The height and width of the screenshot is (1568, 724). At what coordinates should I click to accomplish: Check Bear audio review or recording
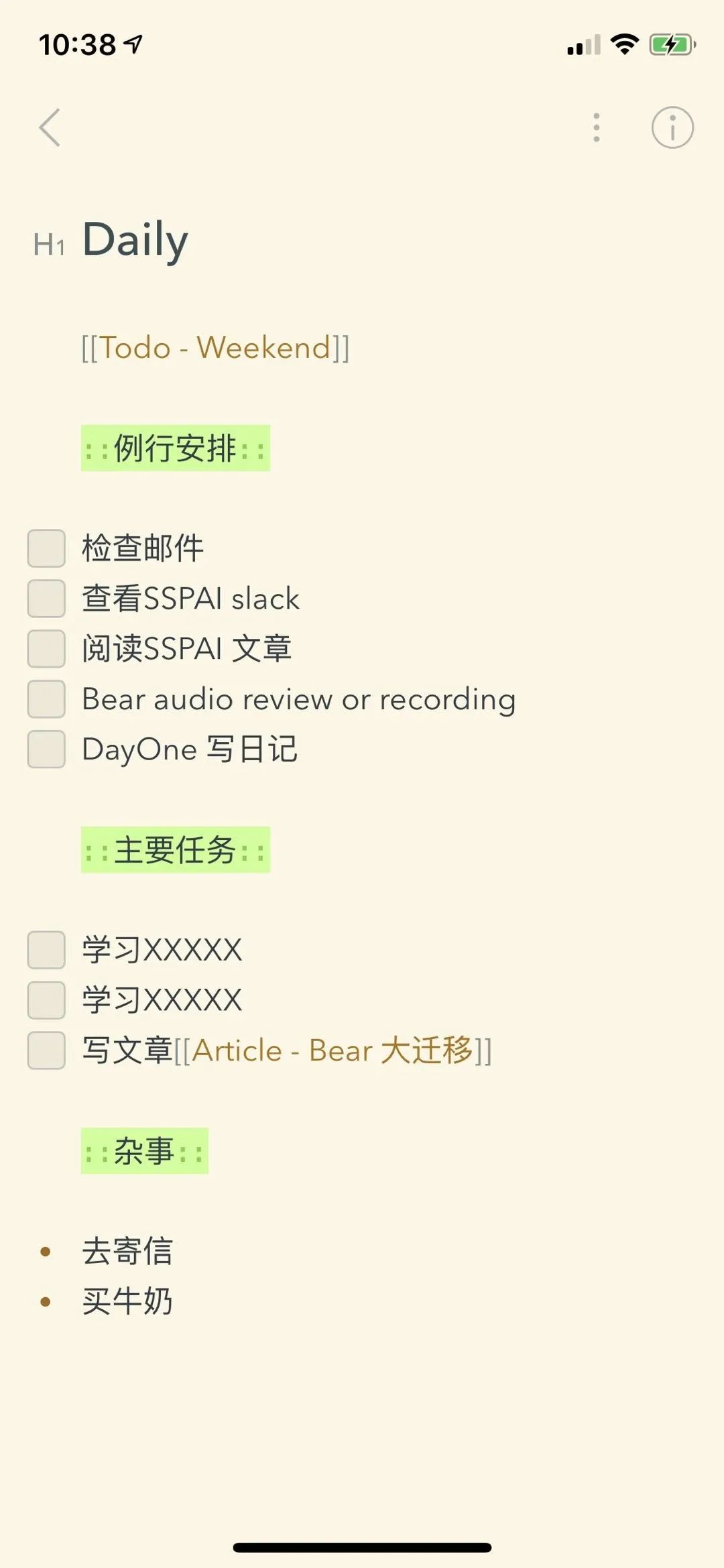tap(46, 699)
